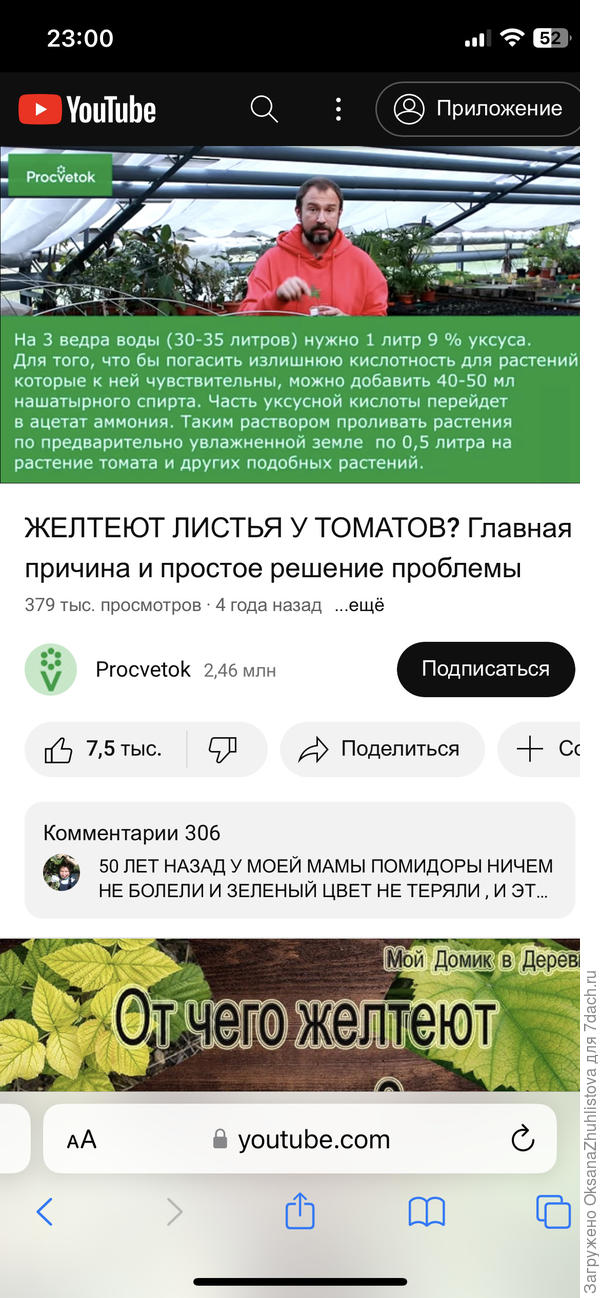Open the YouTube home logo
The height and width of the screenshot is (1298, 600).
point(87,109)
